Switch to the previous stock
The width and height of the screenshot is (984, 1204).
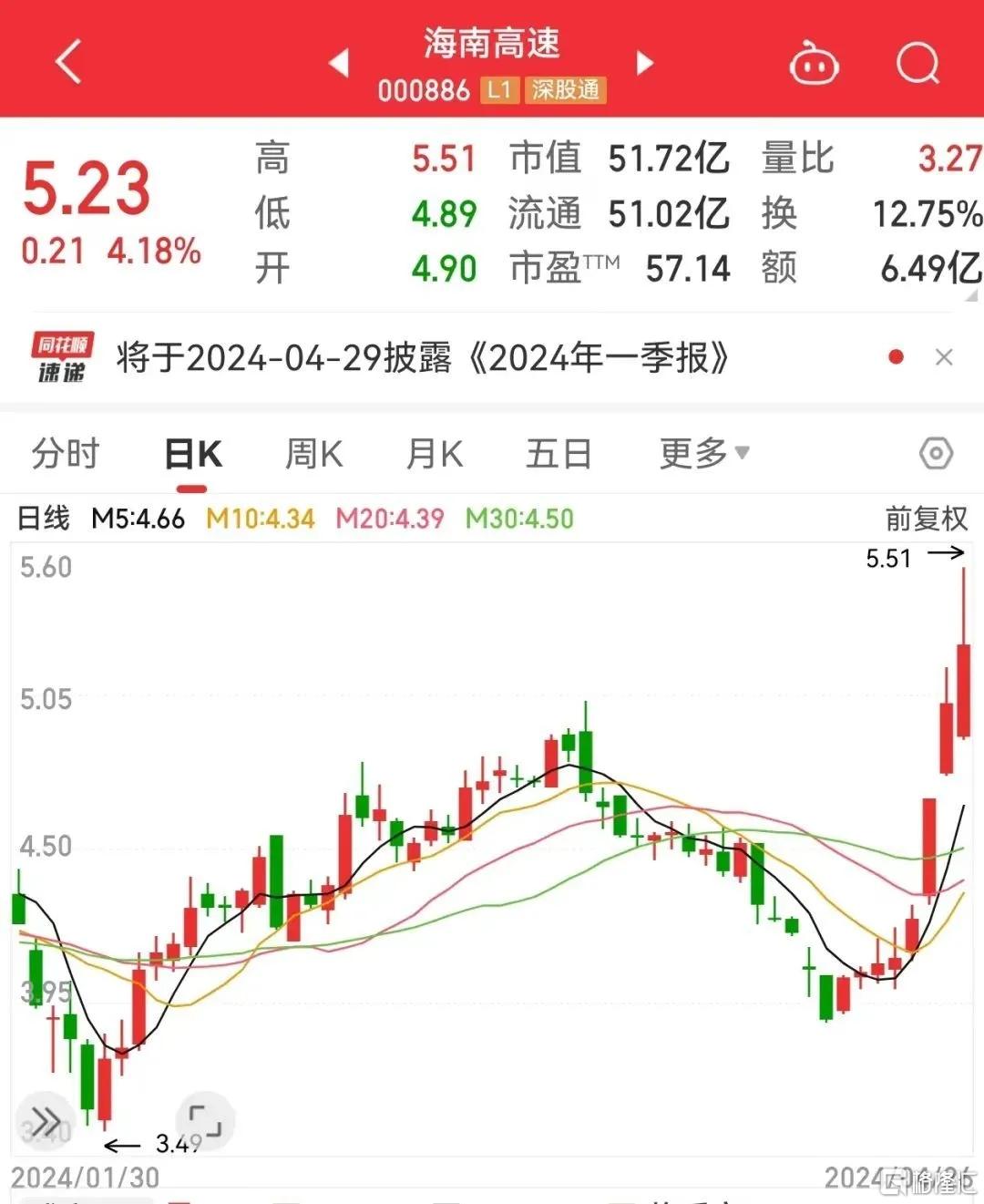[x=339, y=63]
